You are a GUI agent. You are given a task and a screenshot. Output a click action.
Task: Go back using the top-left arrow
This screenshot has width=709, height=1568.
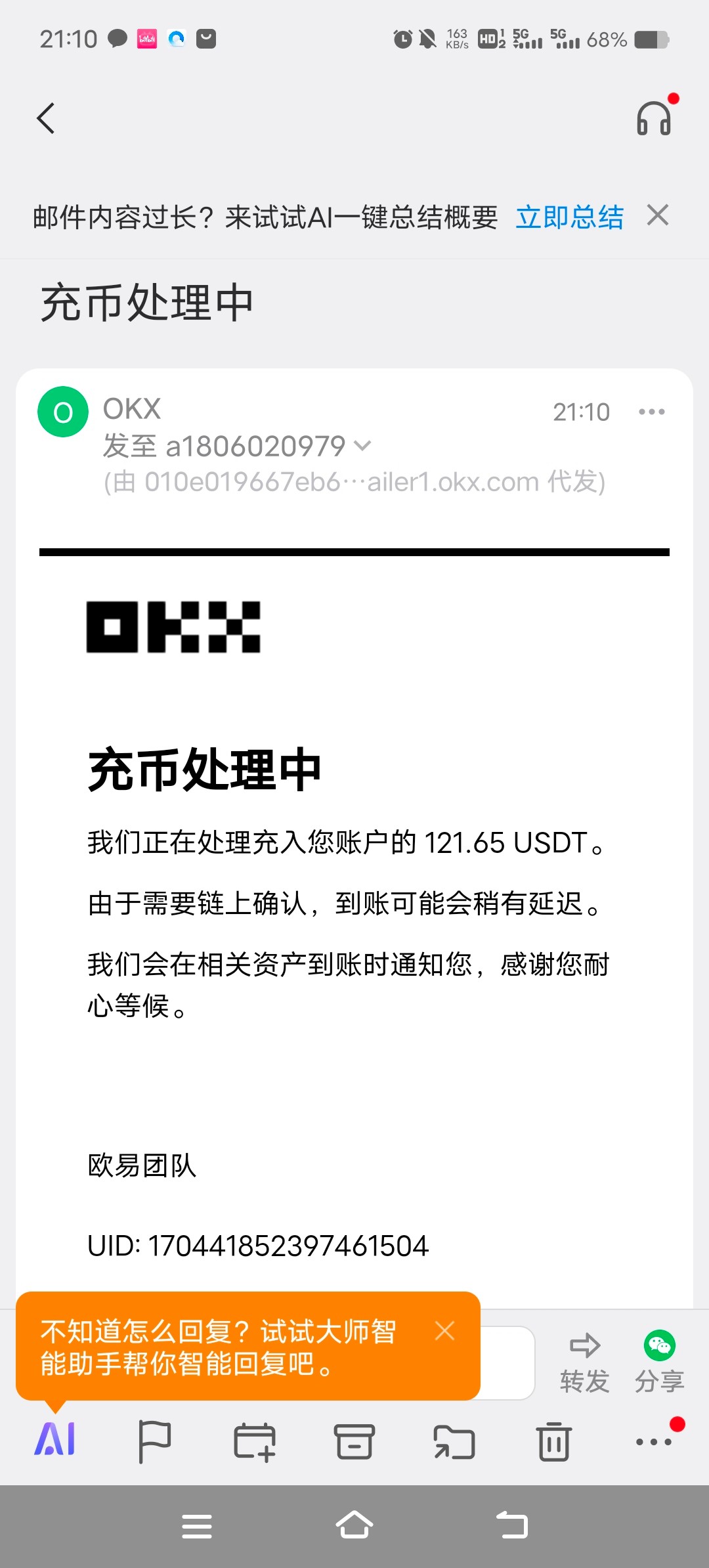click(x=46, y=118)
